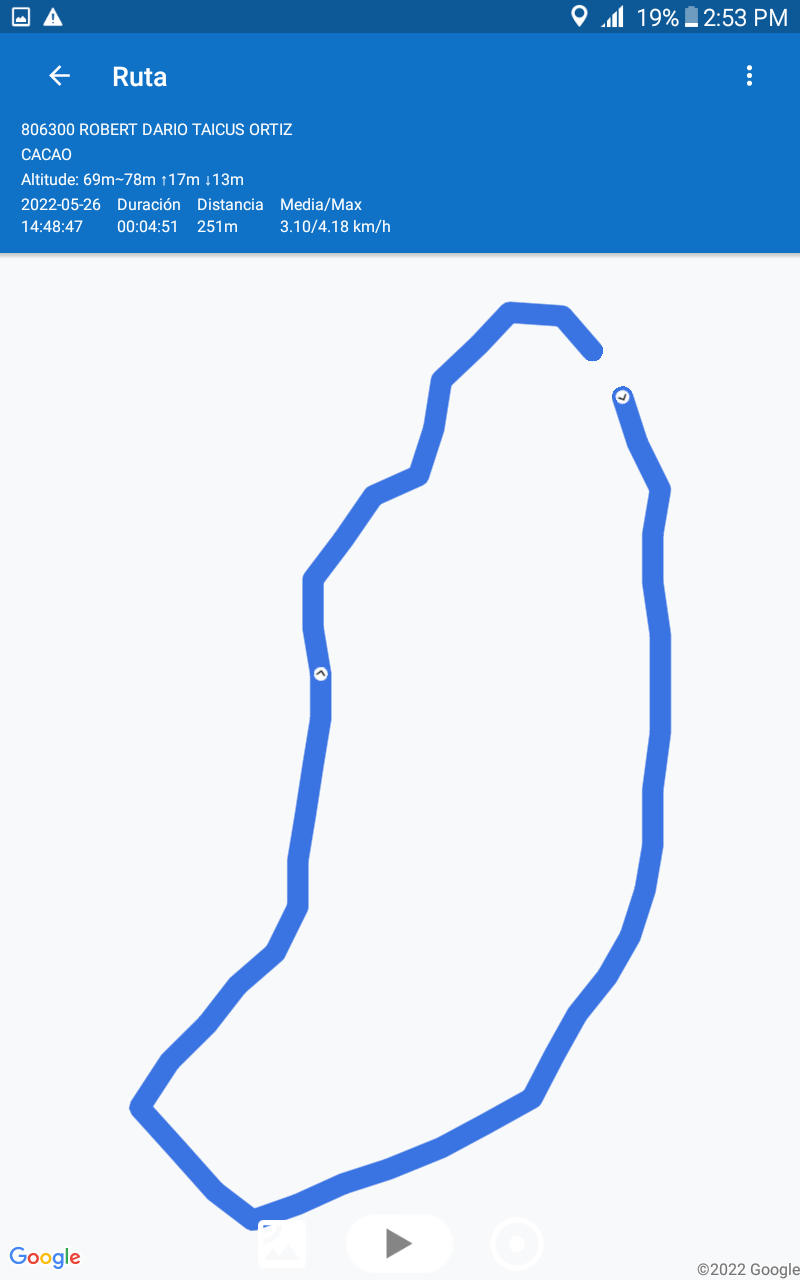
Task: Tap the end point marker on route
Action: (622, 397)
